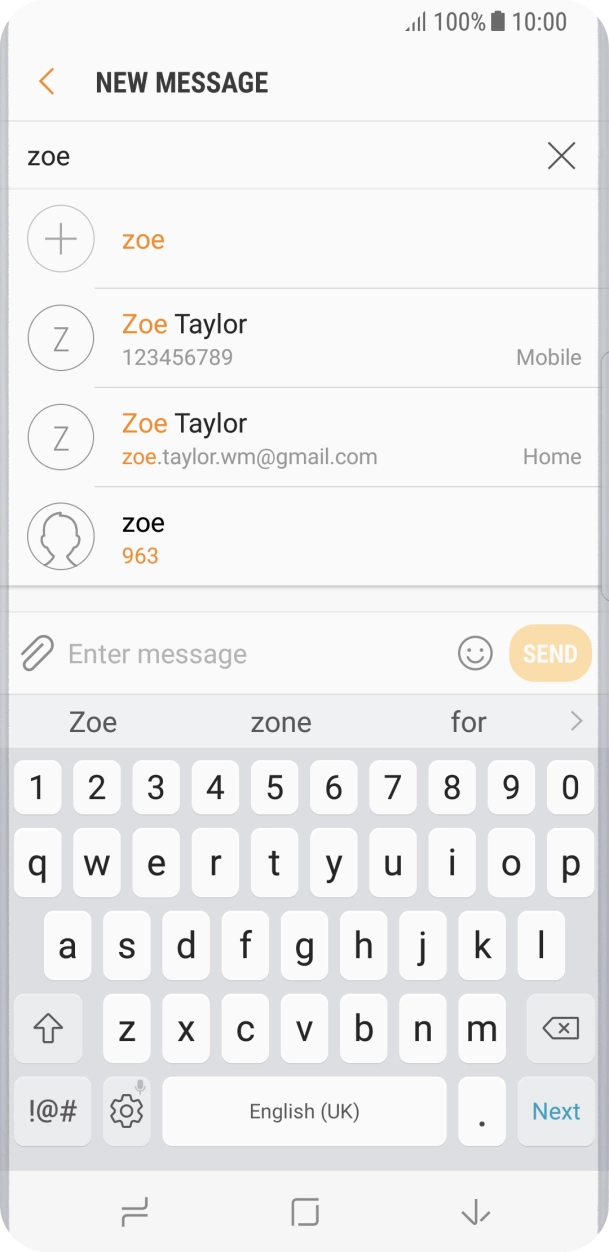Focus the Enter message field
Image resolution: width=609 pixels, height=1252 pixels.
pos(255,654)
